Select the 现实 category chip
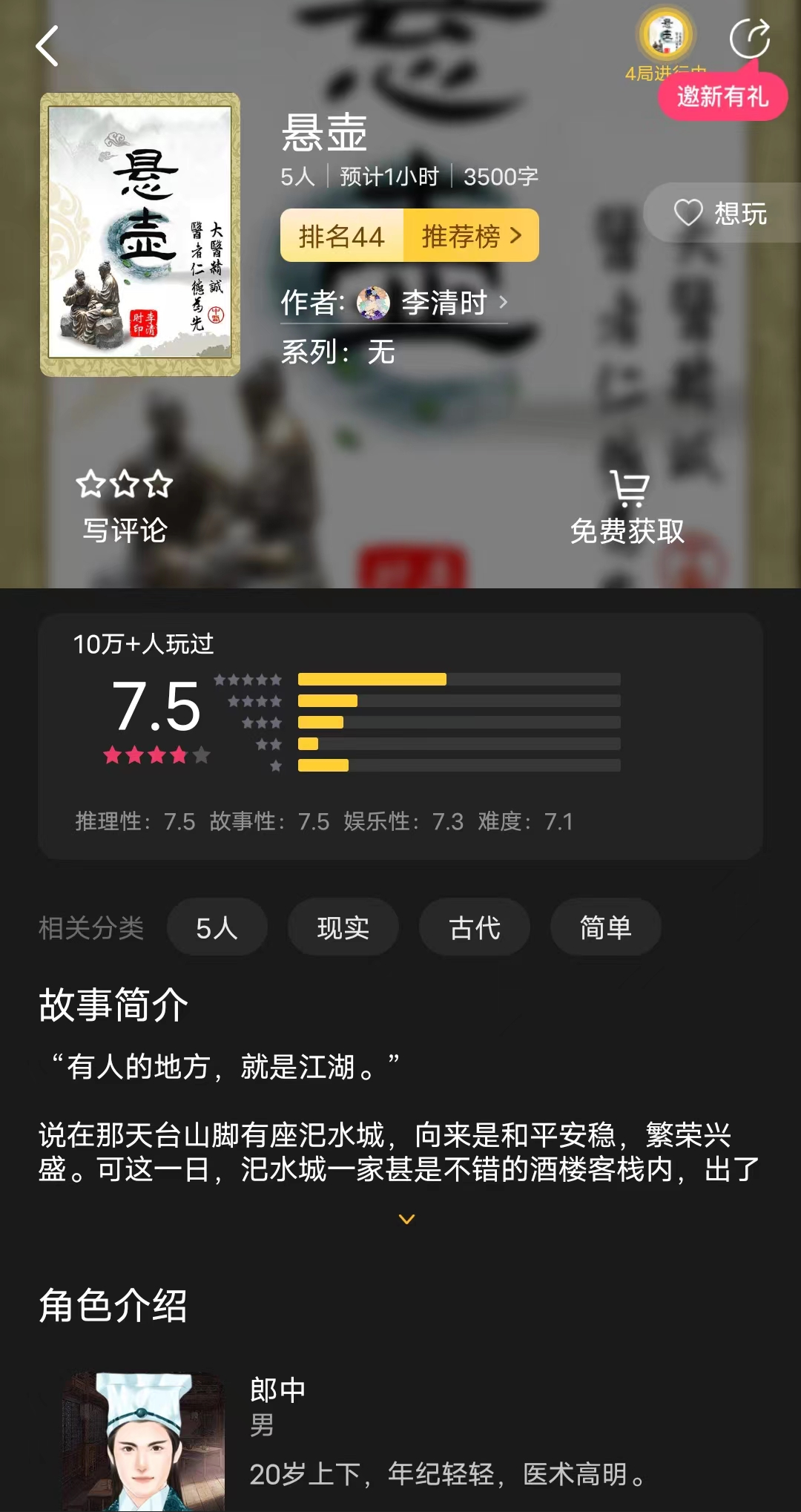This screenshot has height=1512, width=801. pyautogui.click(x=343, y=927)
